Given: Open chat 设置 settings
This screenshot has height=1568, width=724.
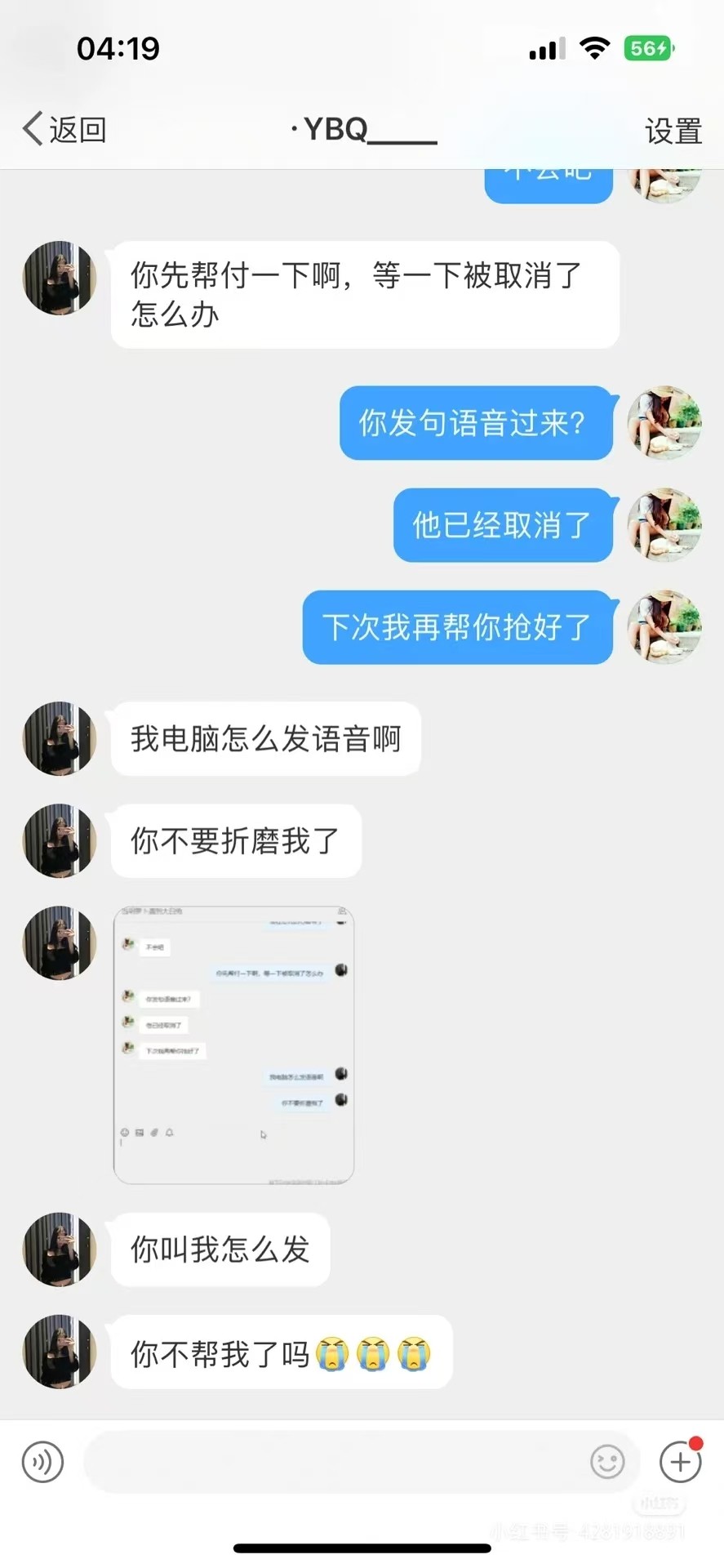Looking at the screenshot, I should tap(673, 131).
